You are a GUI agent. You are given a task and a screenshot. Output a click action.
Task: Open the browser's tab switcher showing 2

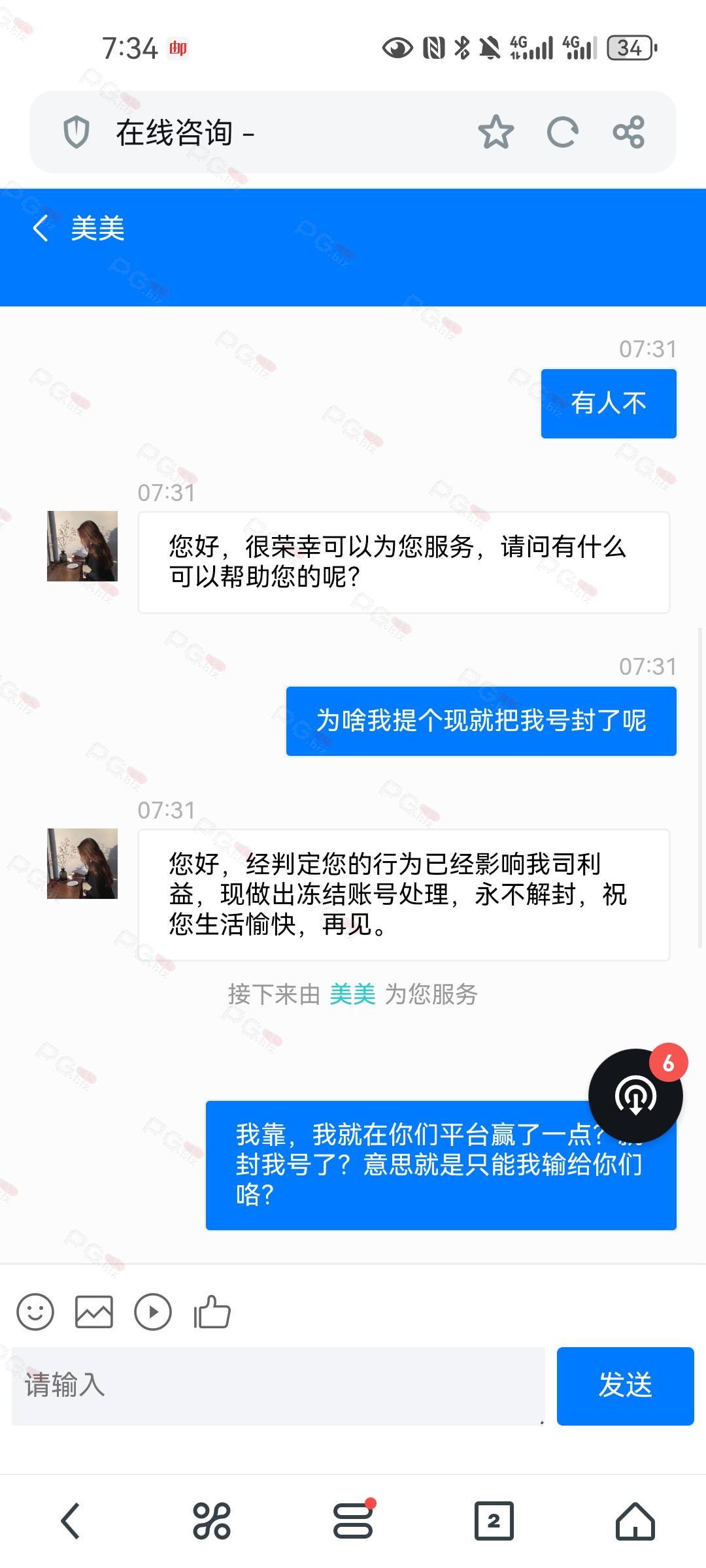(494, 1521)
